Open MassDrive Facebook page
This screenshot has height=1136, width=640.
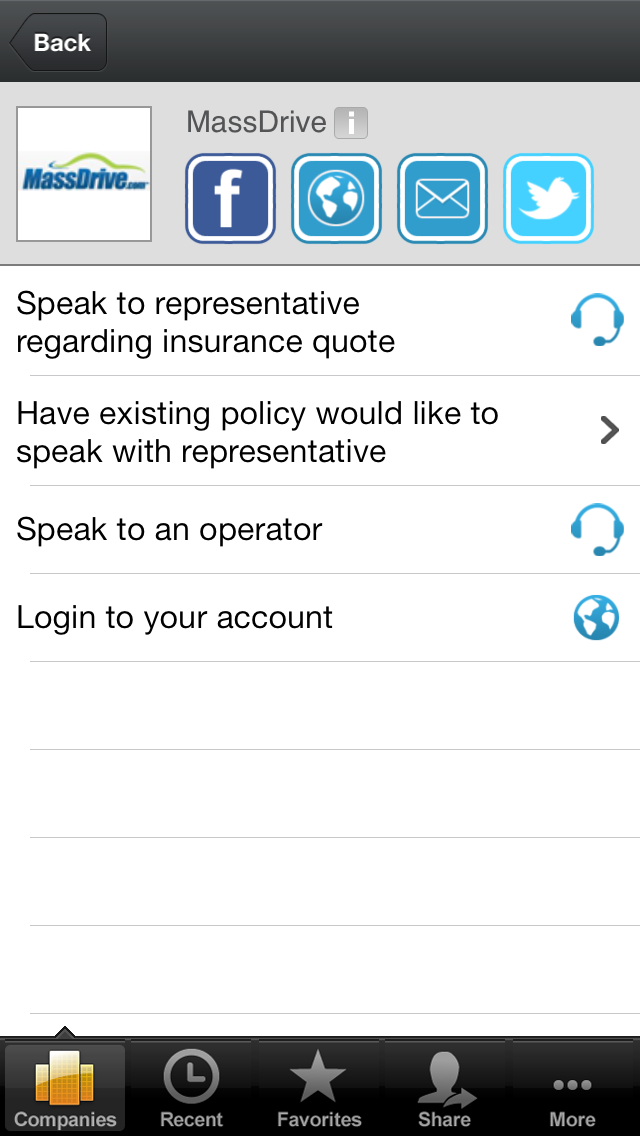(230, 198)
